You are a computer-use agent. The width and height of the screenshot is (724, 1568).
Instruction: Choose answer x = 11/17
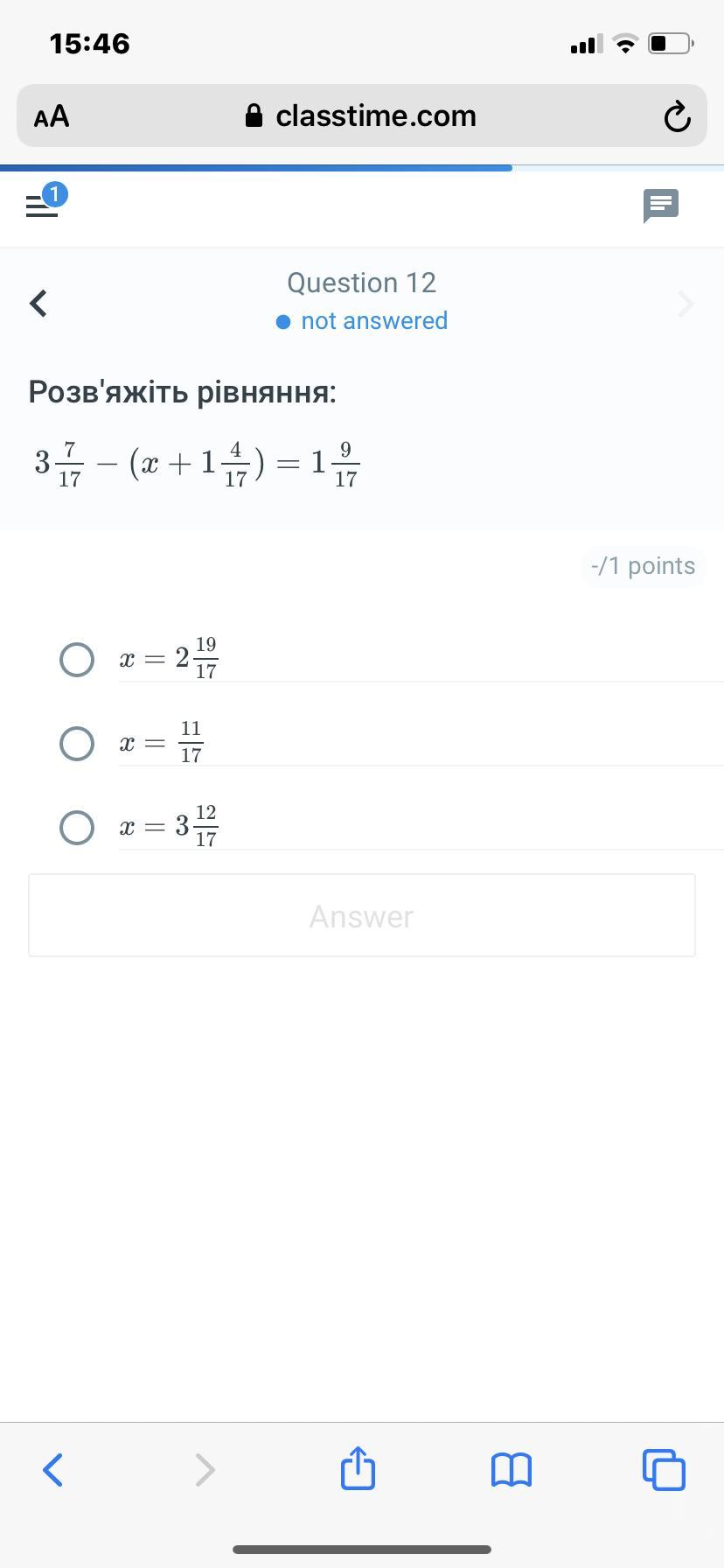[77, 743]
